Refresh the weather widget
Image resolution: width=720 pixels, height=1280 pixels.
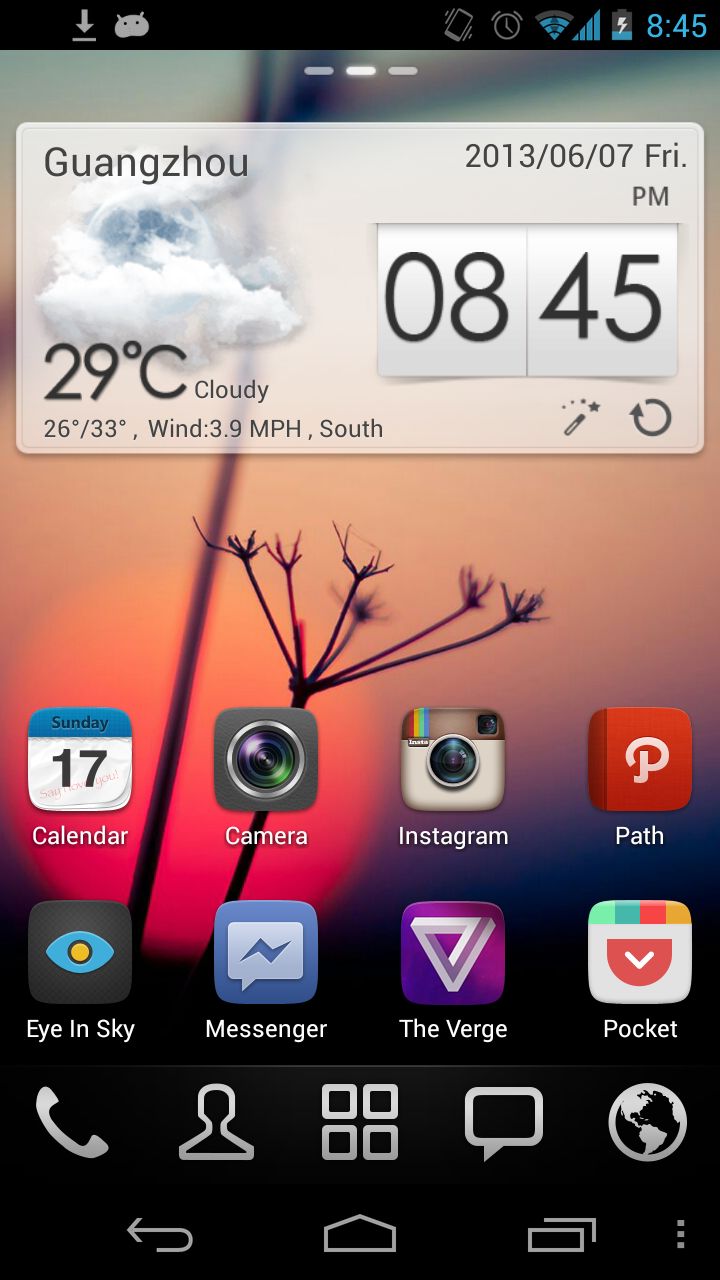coord(651,418)
